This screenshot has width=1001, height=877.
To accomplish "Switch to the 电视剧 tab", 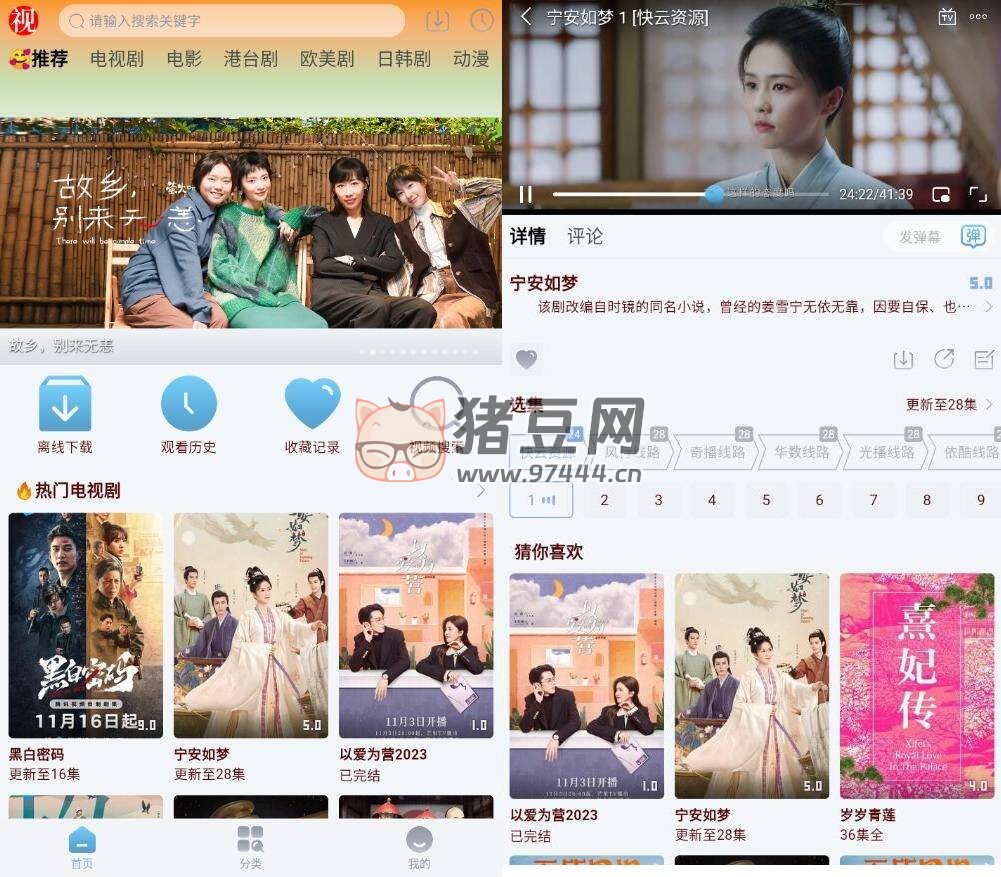I will click(x=117, y=59).
